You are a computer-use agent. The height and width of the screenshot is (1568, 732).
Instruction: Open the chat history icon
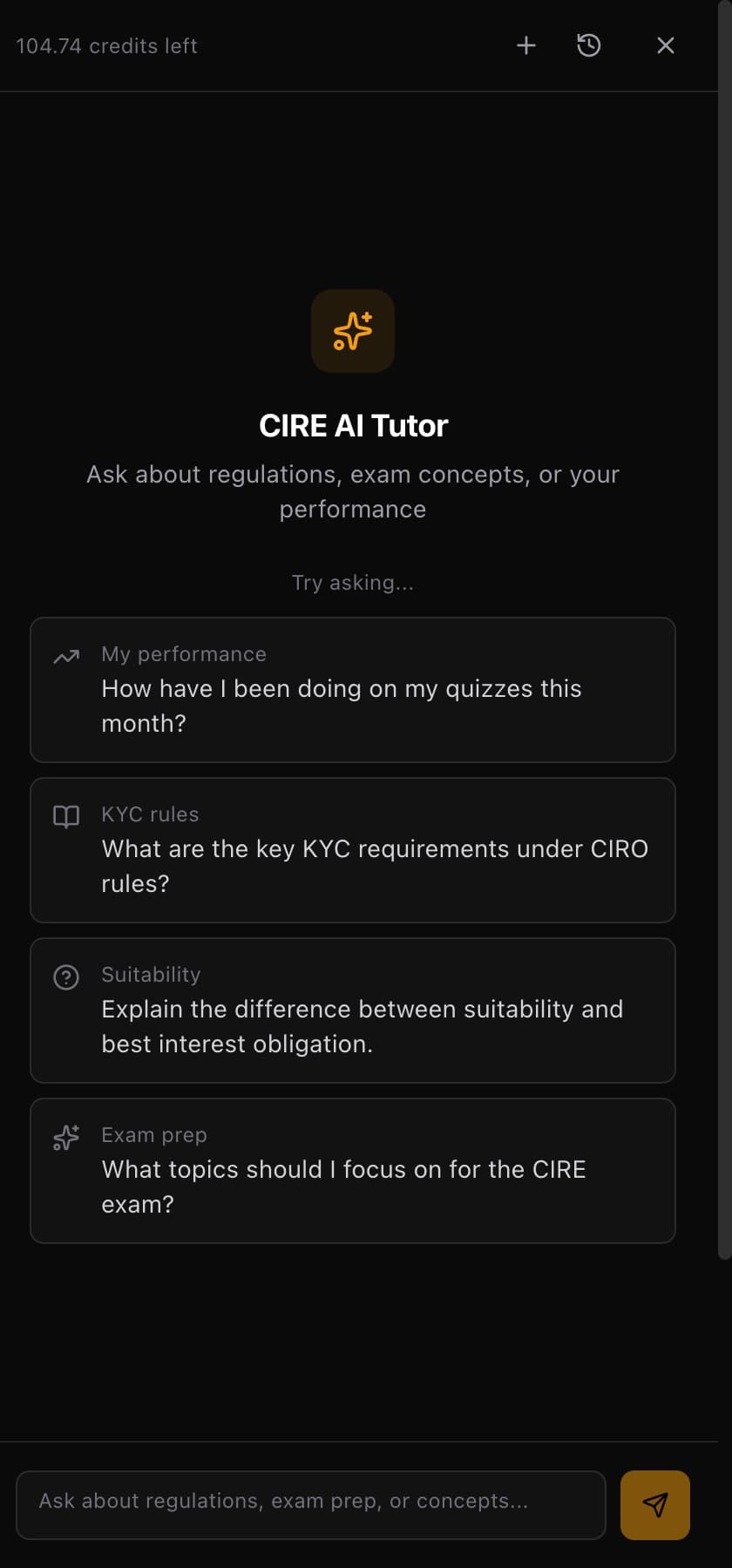588,45
